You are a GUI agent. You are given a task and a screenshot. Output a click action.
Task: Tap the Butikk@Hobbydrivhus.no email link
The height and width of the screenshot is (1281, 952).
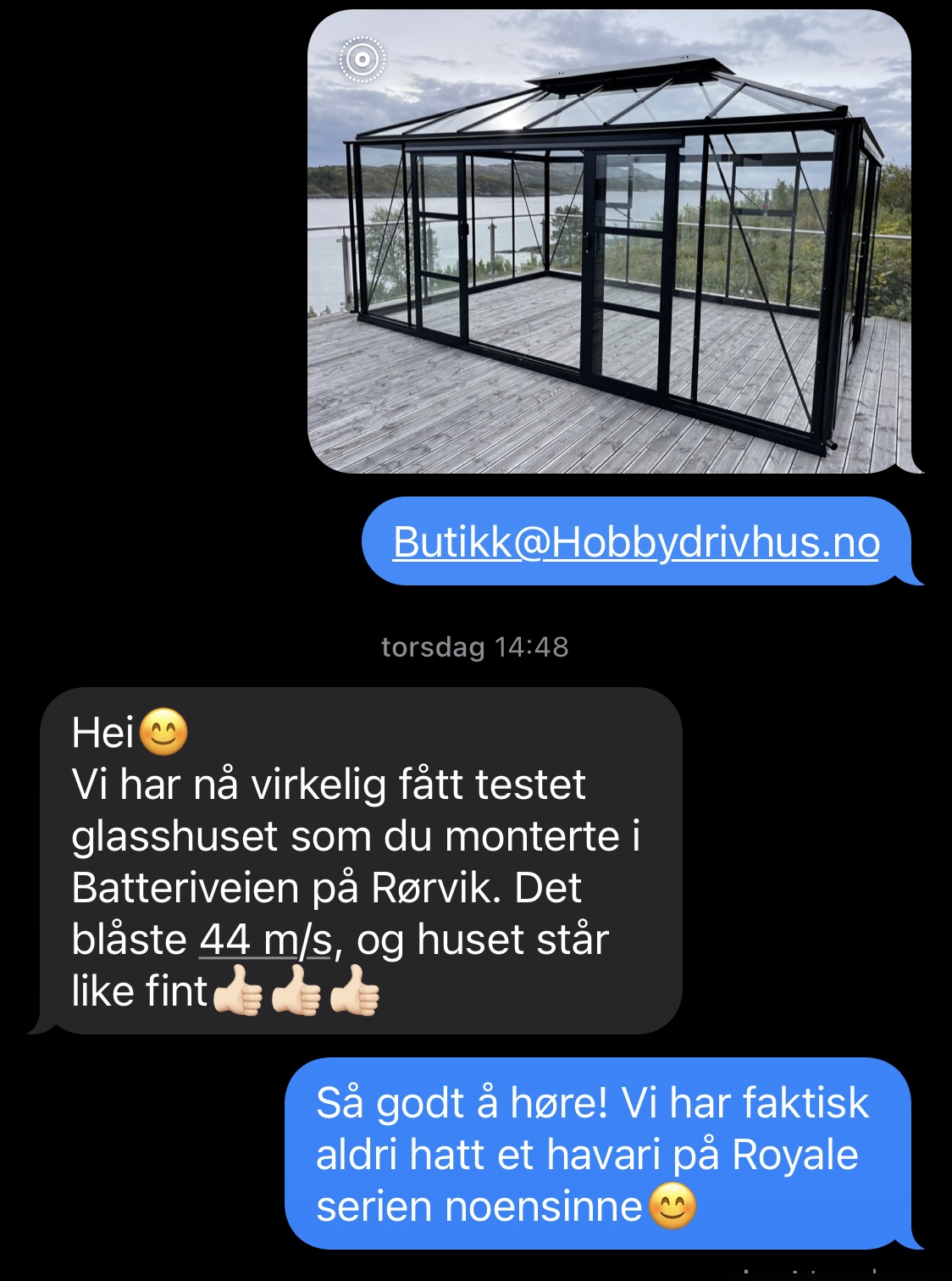(x=636, y=542)
